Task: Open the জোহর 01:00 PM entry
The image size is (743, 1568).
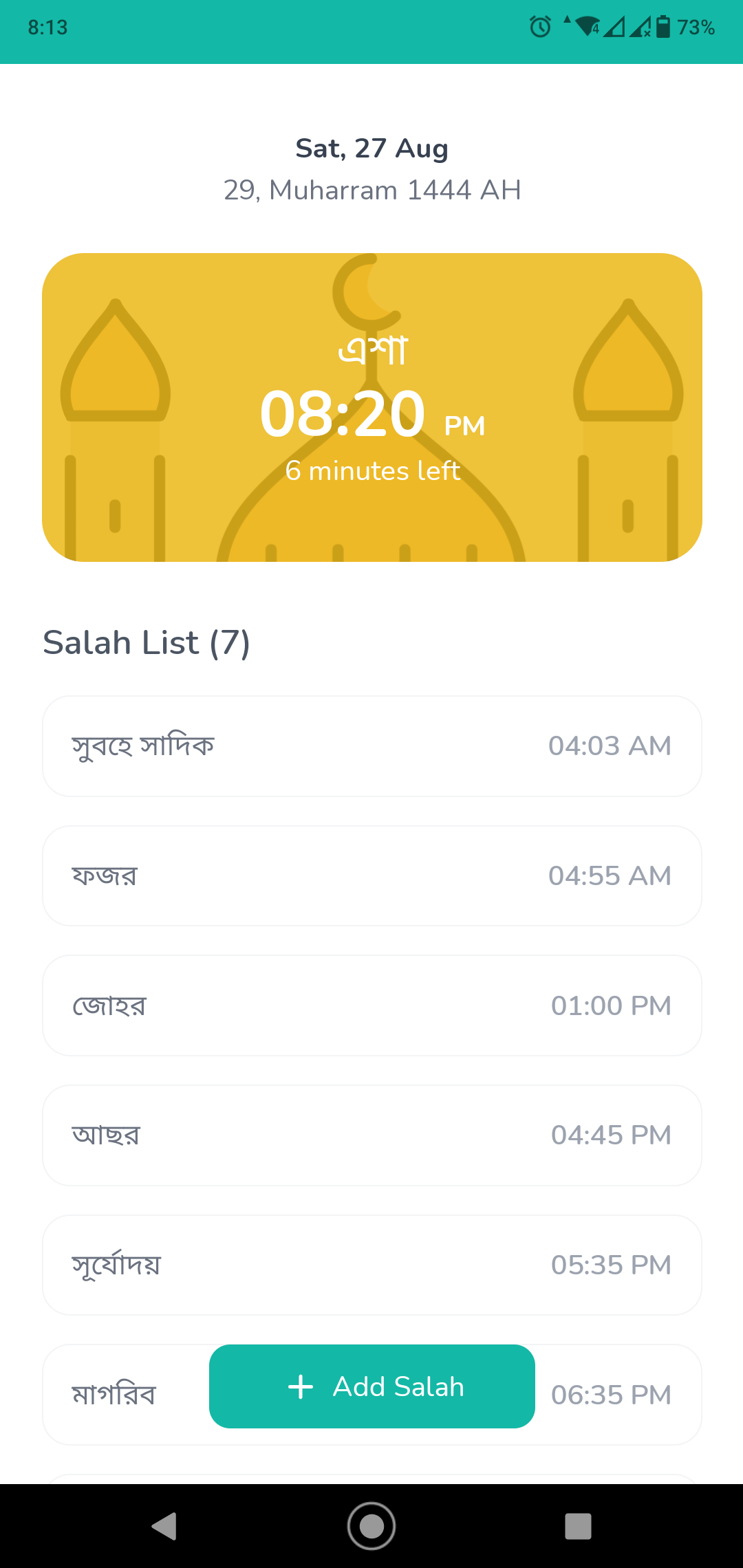Action: tap(372, 1005)
